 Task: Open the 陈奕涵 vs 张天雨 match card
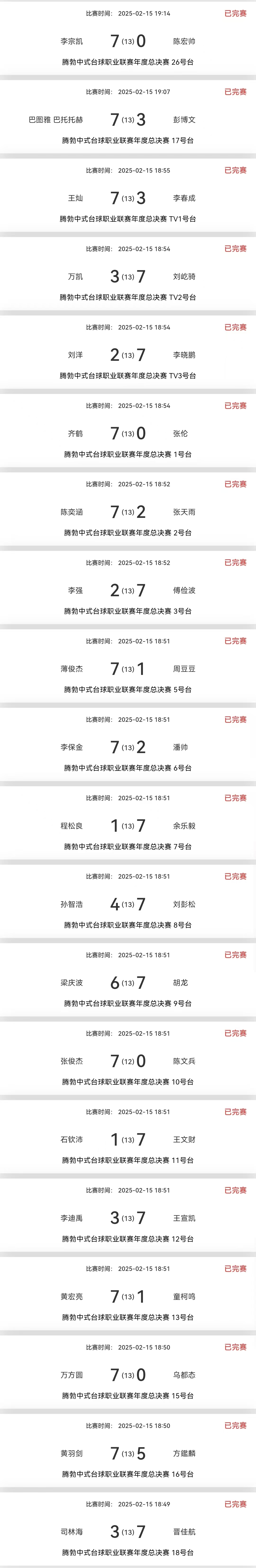coord(128,512)
